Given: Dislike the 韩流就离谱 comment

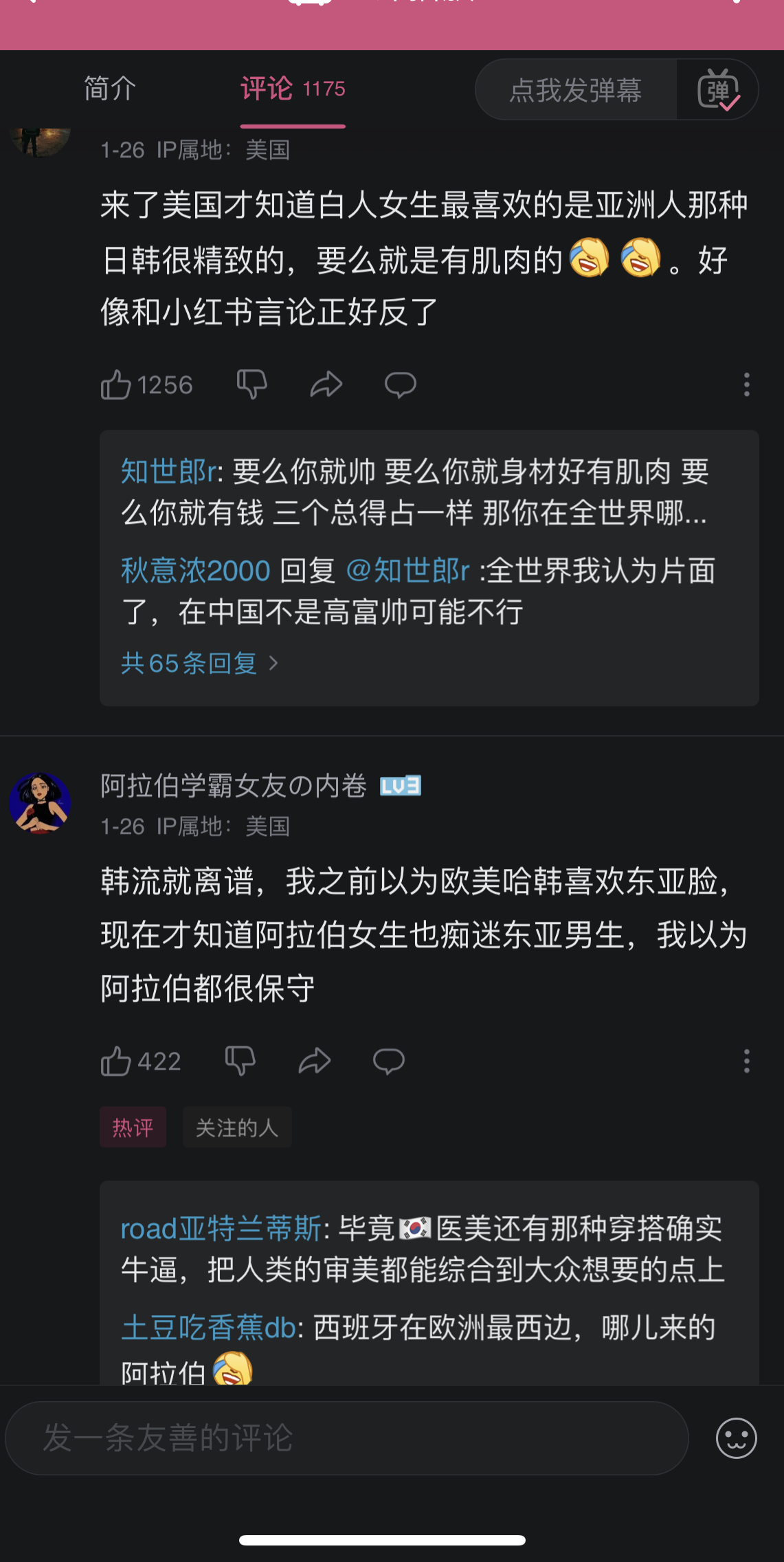Looking at the screenshot, I should tap(240, 1061).
